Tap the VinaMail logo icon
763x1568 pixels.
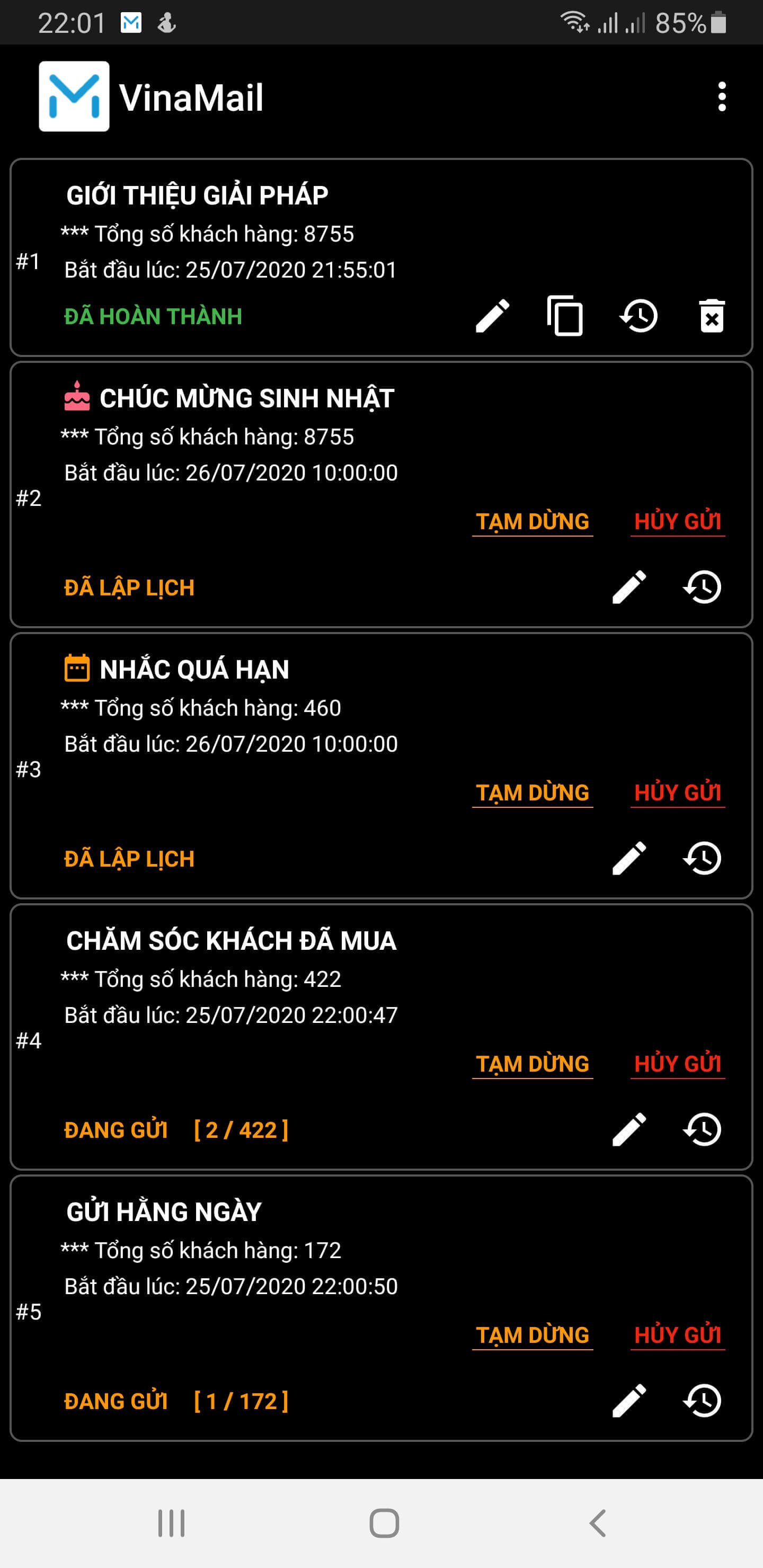click(x=73, y=97)
